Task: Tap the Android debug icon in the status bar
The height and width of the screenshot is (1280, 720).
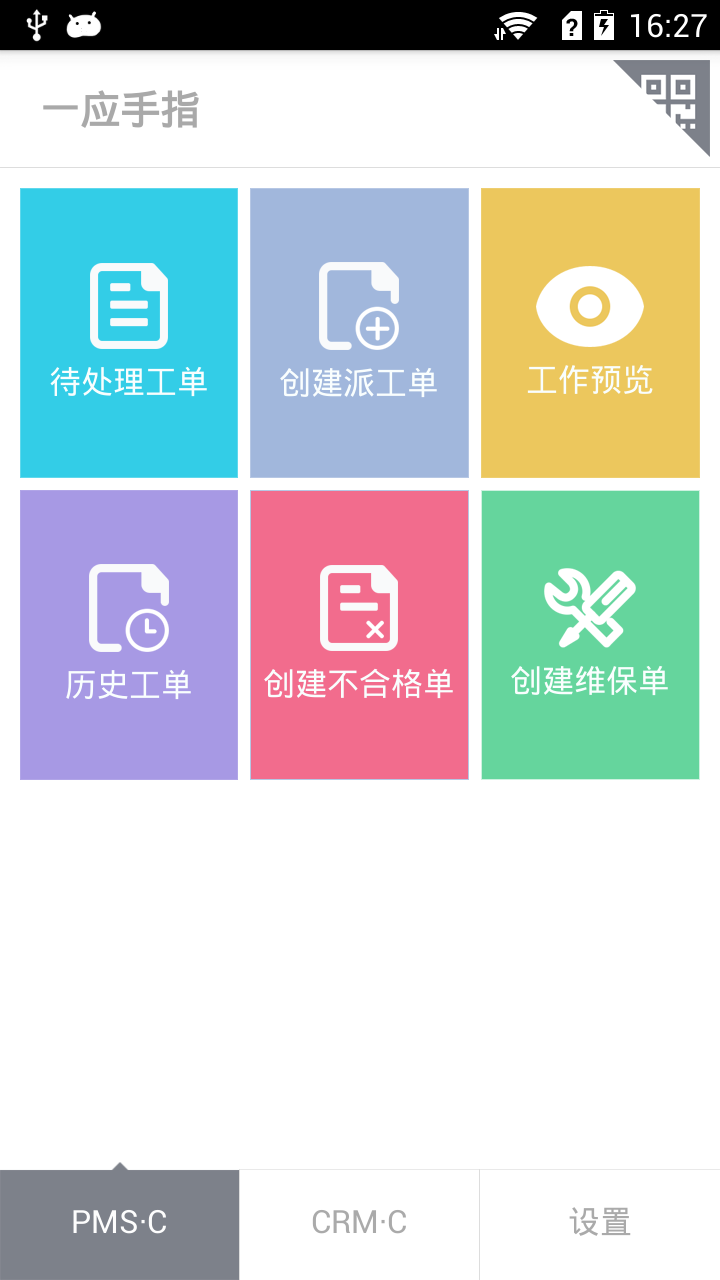Action: click(84, 24)
